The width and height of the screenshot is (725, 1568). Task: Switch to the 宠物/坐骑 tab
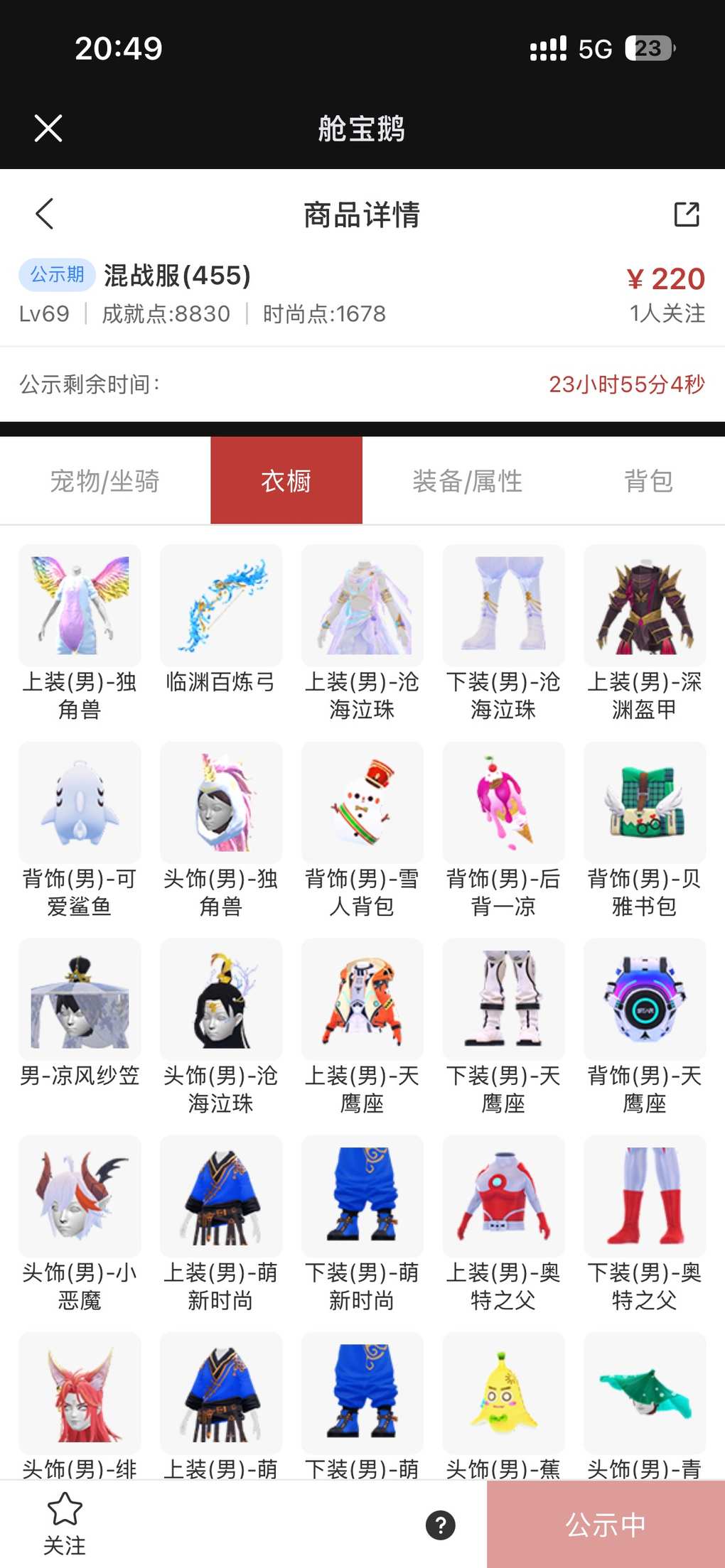click(x=105, y=481)
